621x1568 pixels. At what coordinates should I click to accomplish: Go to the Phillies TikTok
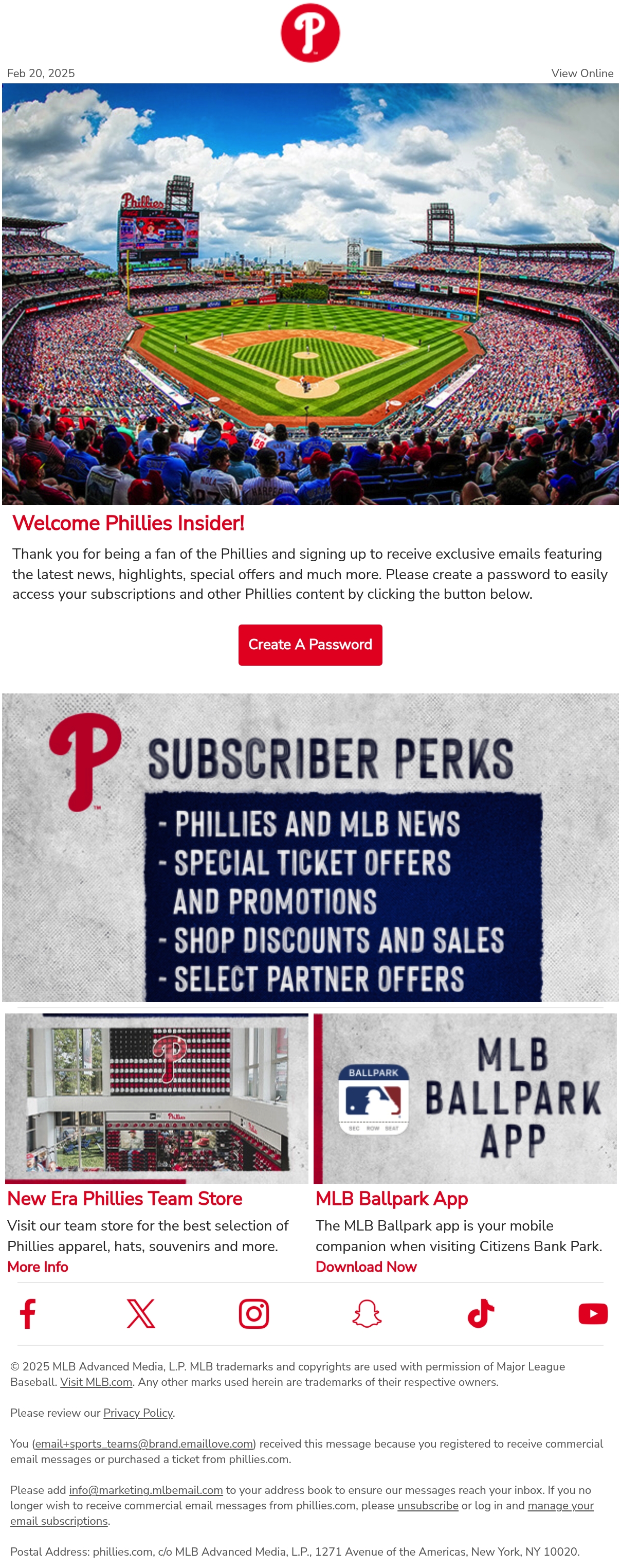[x=481, y=1313]
